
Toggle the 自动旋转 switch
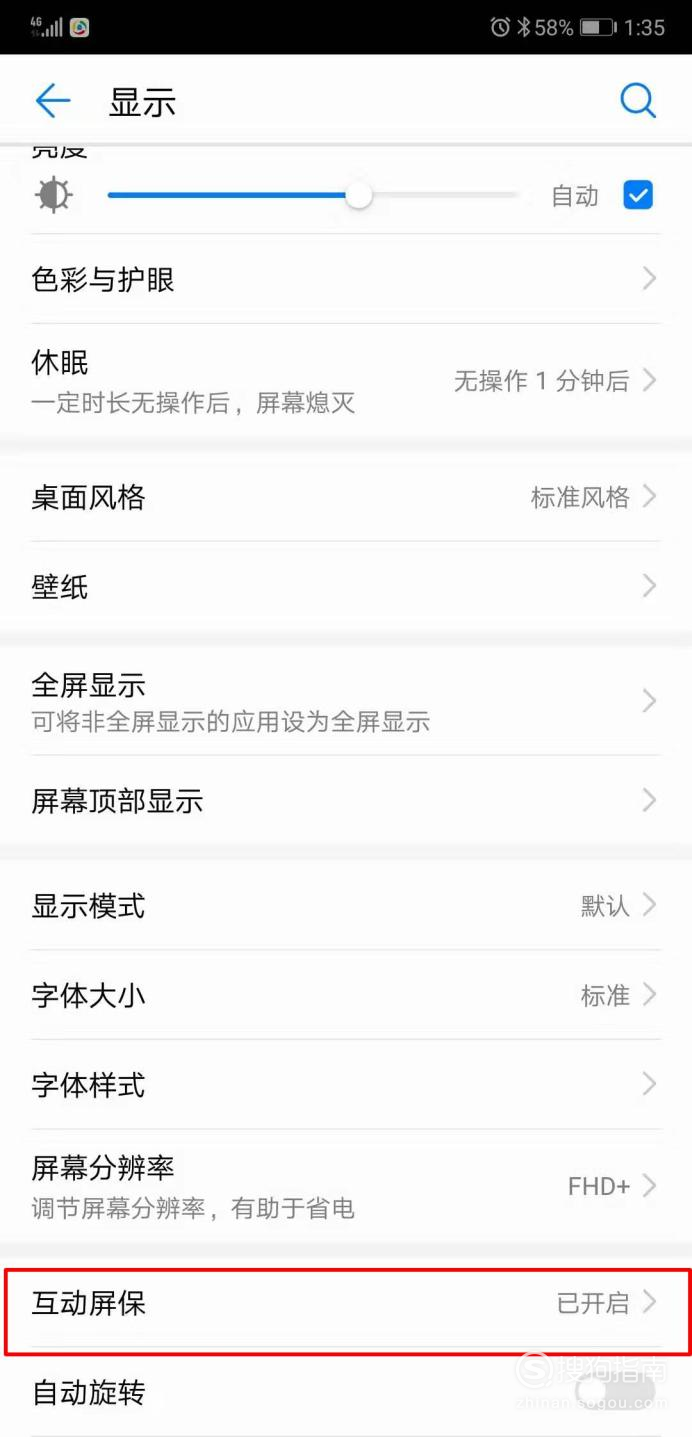pyautogui.click(x=616, y=1391)
